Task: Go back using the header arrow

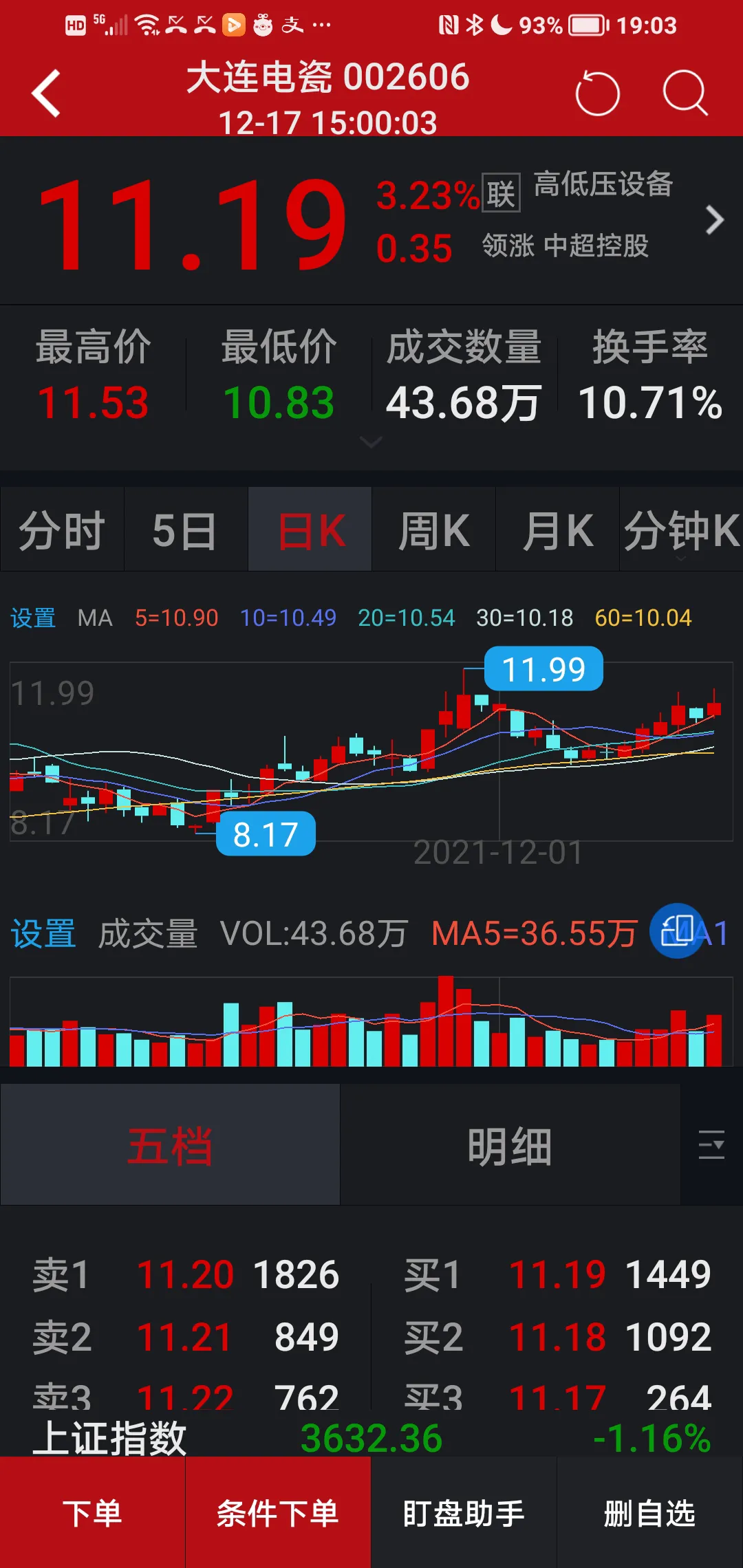Action: (46, 94)
